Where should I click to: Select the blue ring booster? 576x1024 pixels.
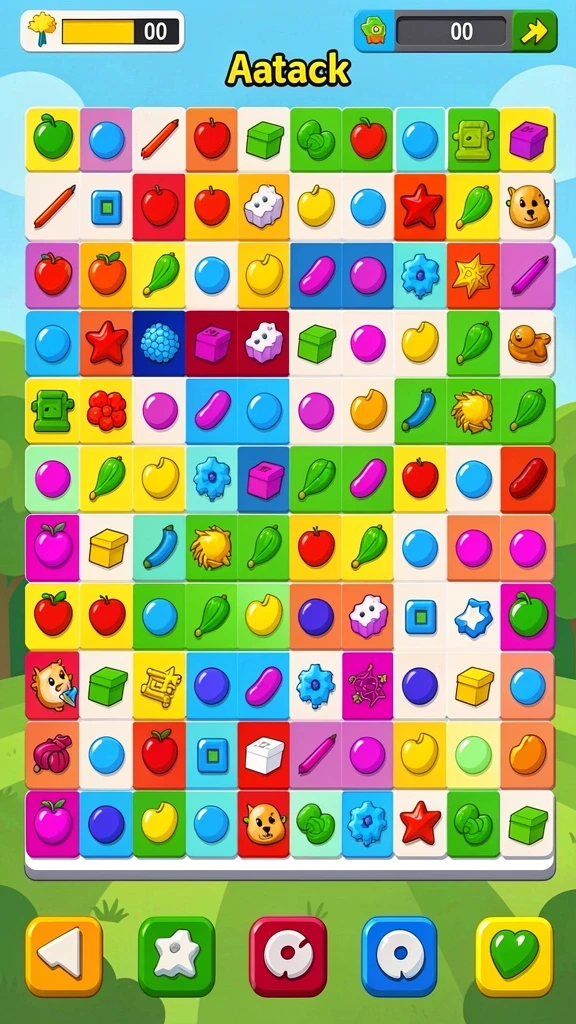click(399, 956)
